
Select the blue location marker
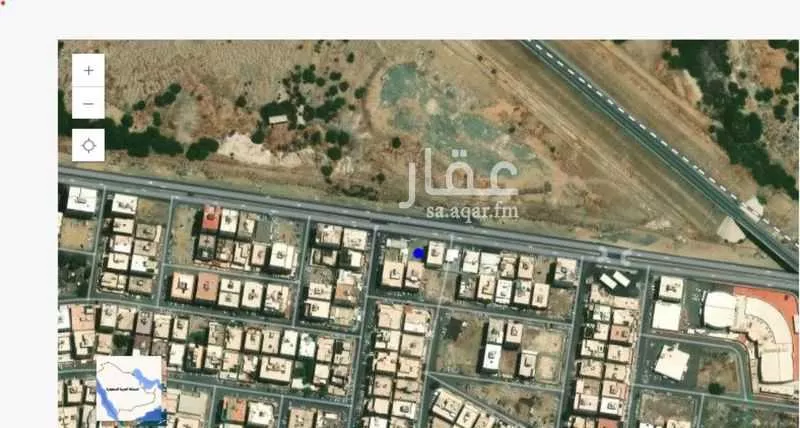click(x=419, y=253)
